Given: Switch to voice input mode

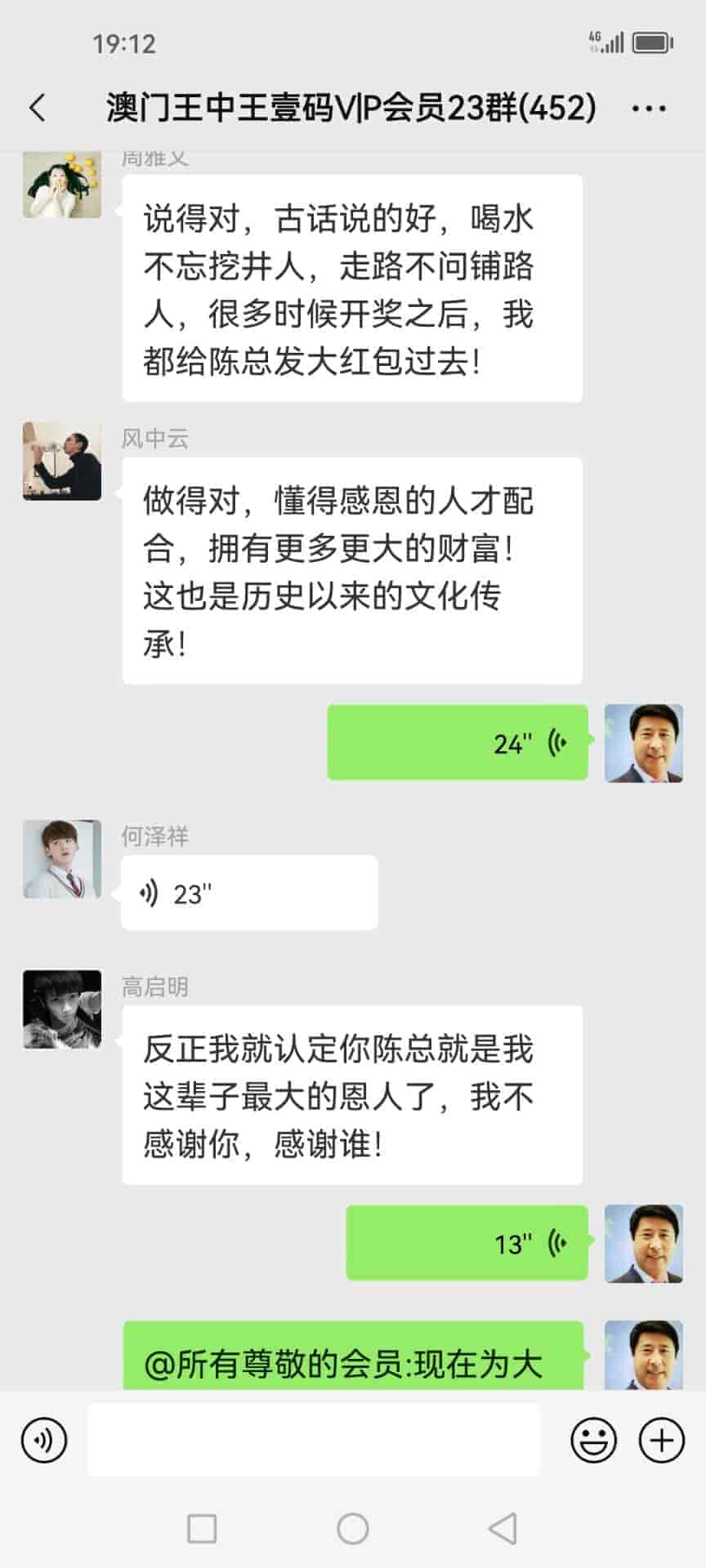Looking at the screenshot, I should (x=44, y=1441).
